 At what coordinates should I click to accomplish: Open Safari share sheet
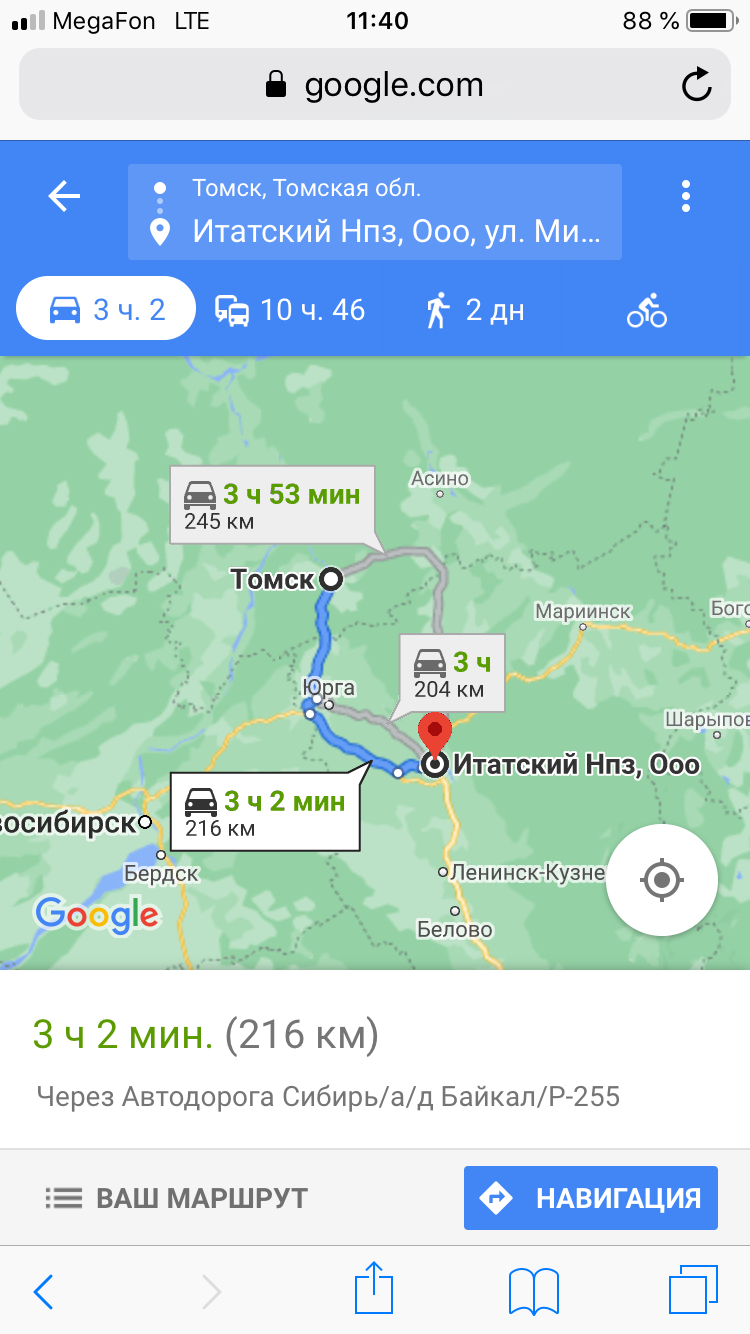point(372,1291)
